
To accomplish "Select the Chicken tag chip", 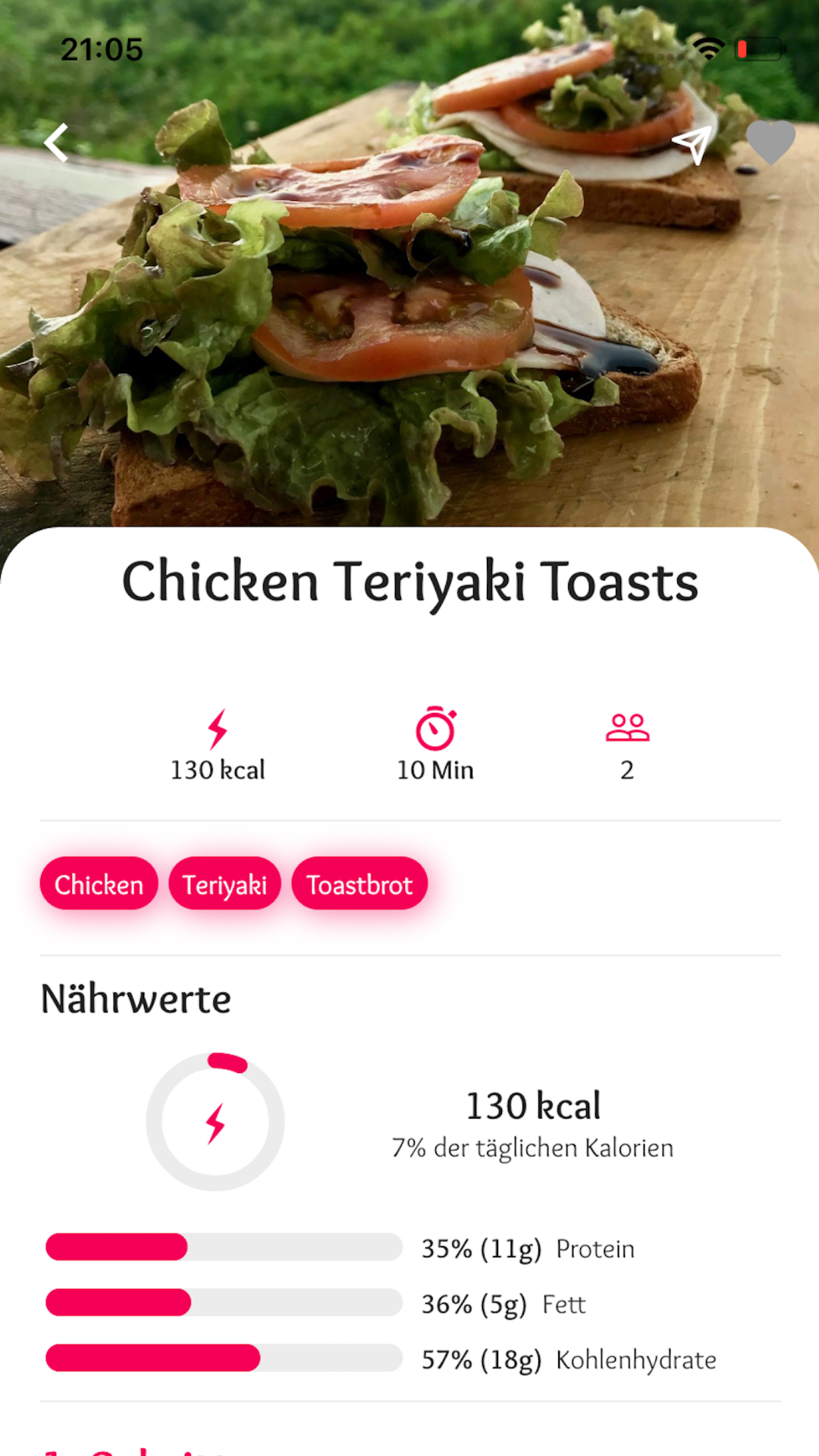I will [99, 884].
